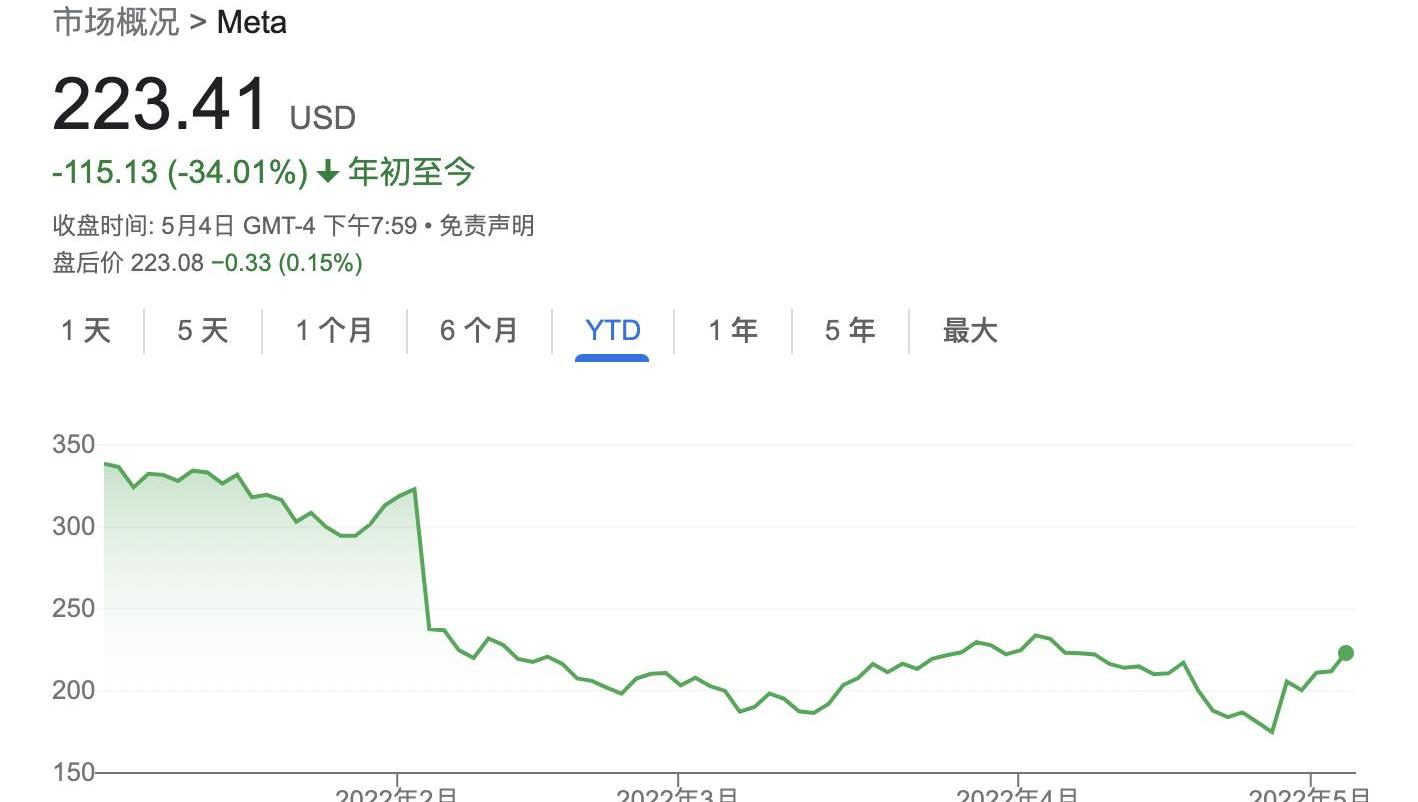View the 1 年 price chart
The image size is (1418, 802).
733,330
